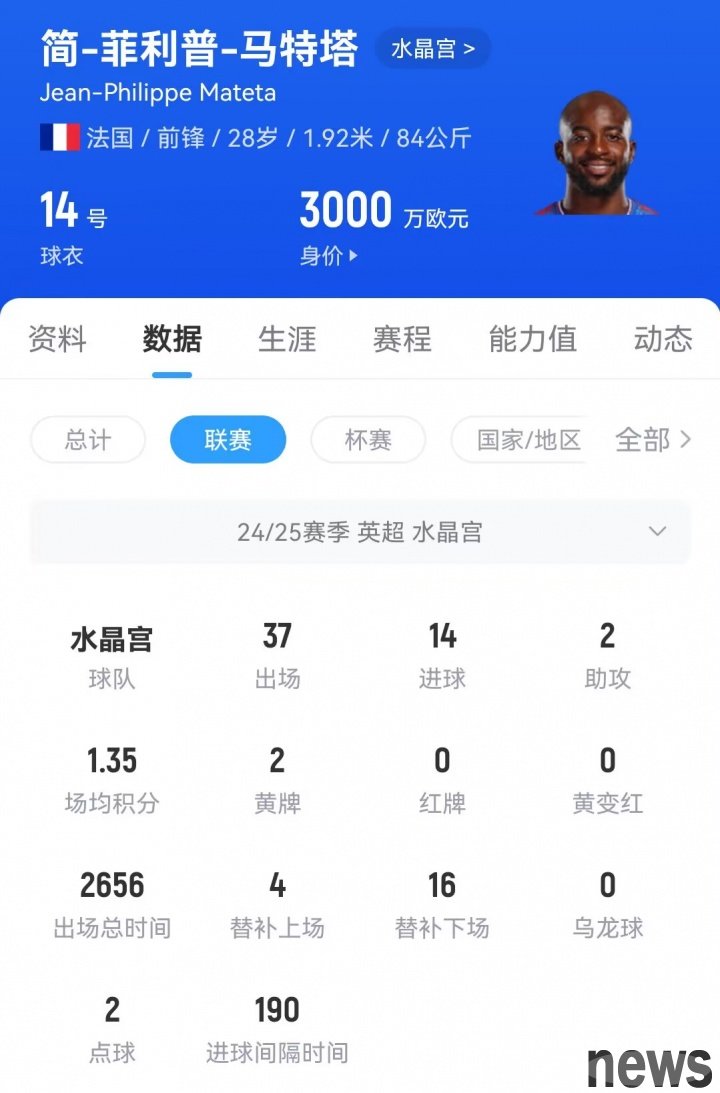
Task: Open the 赛程 tab
Action: [402, 339]
